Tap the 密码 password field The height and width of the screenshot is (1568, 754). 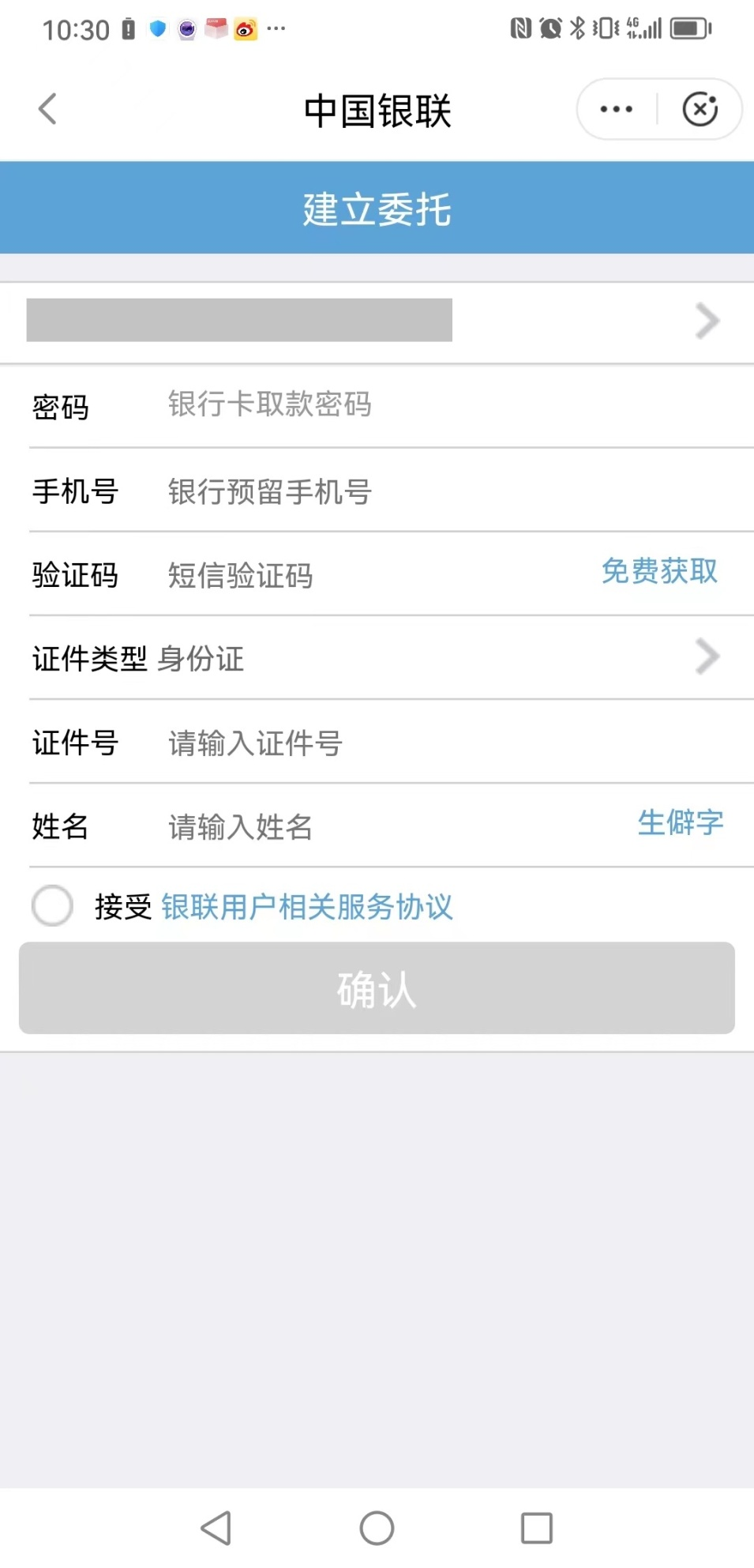458,405
